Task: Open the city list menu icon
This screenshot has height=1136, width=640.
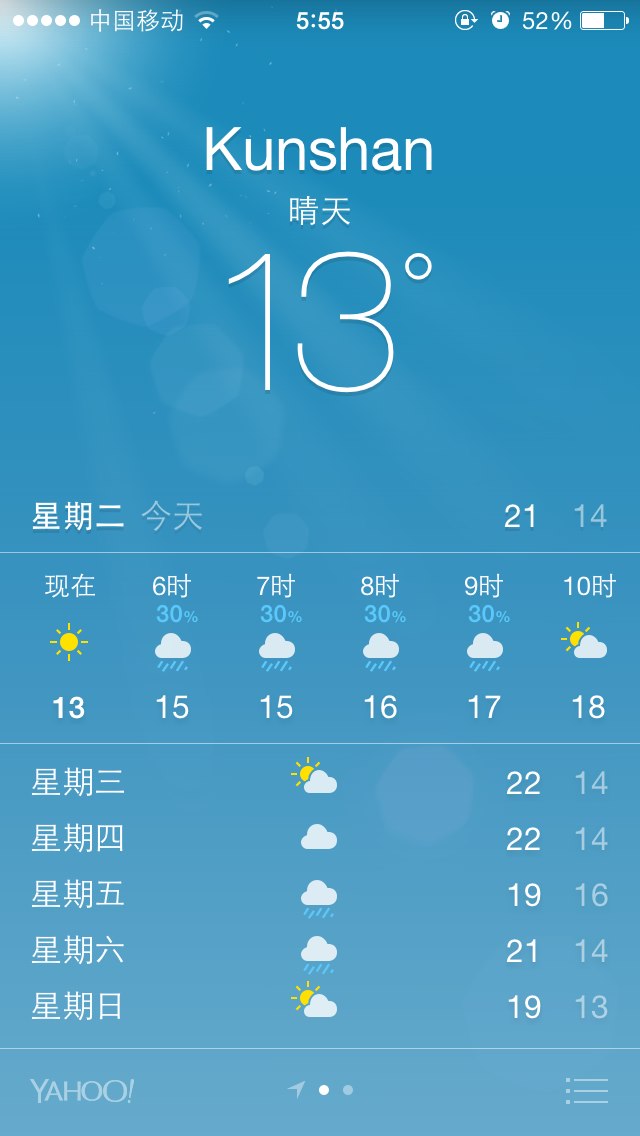Action: (586, 1090)
